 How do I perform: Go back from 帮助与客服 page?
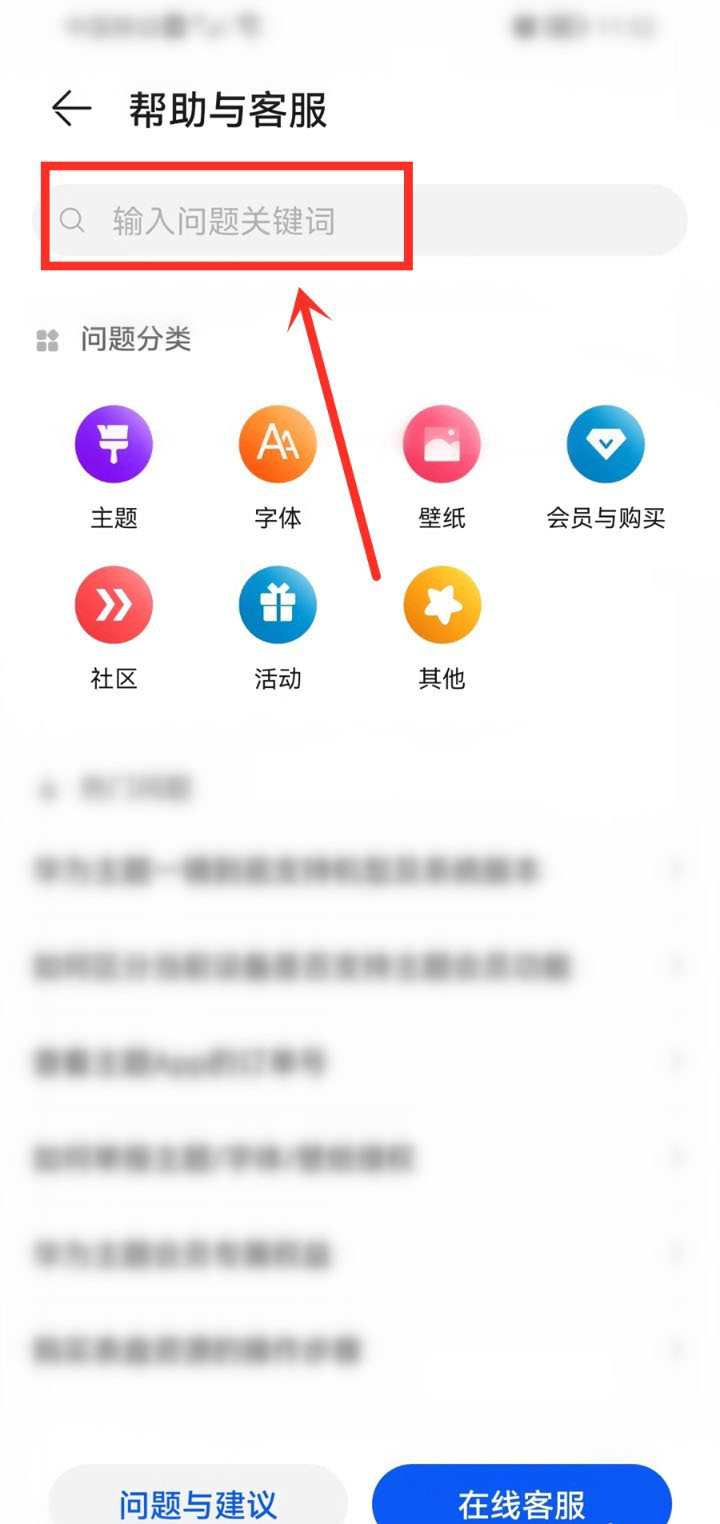(x=72, y=109)
